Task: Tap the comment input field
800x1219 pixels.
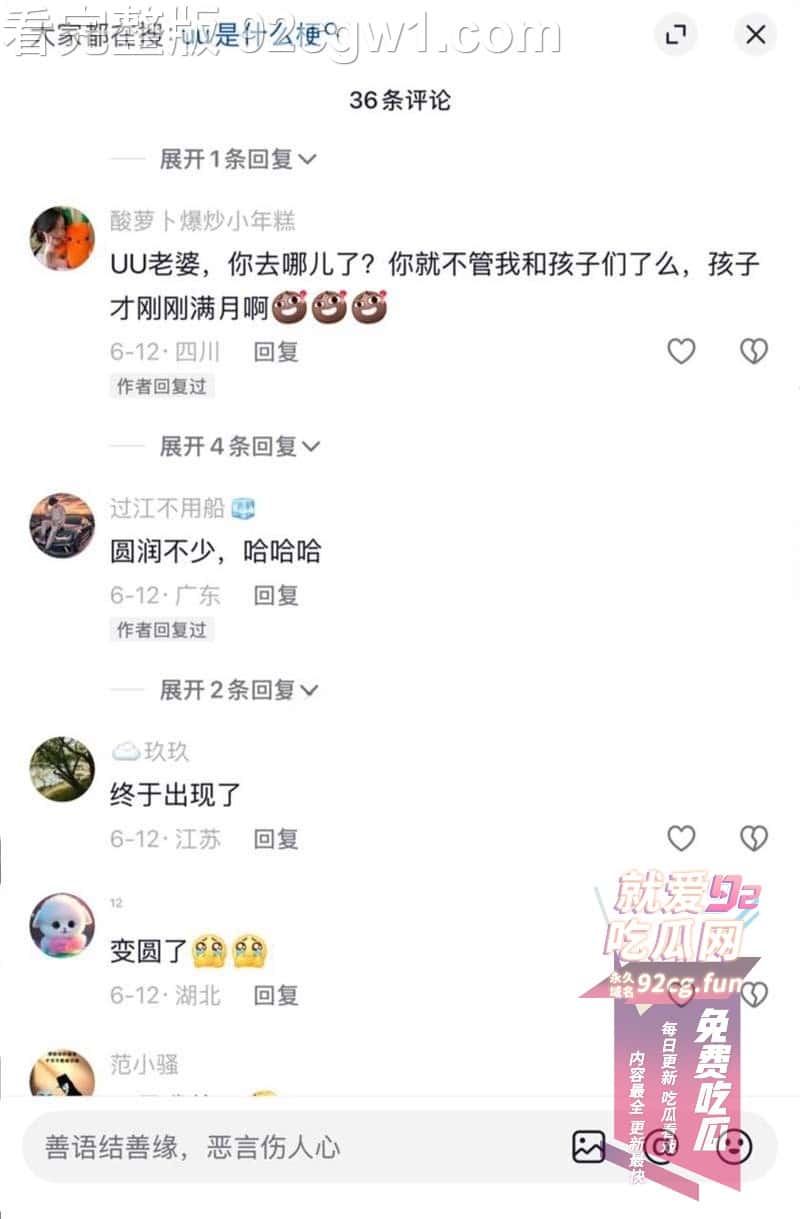Action: 290,1146
